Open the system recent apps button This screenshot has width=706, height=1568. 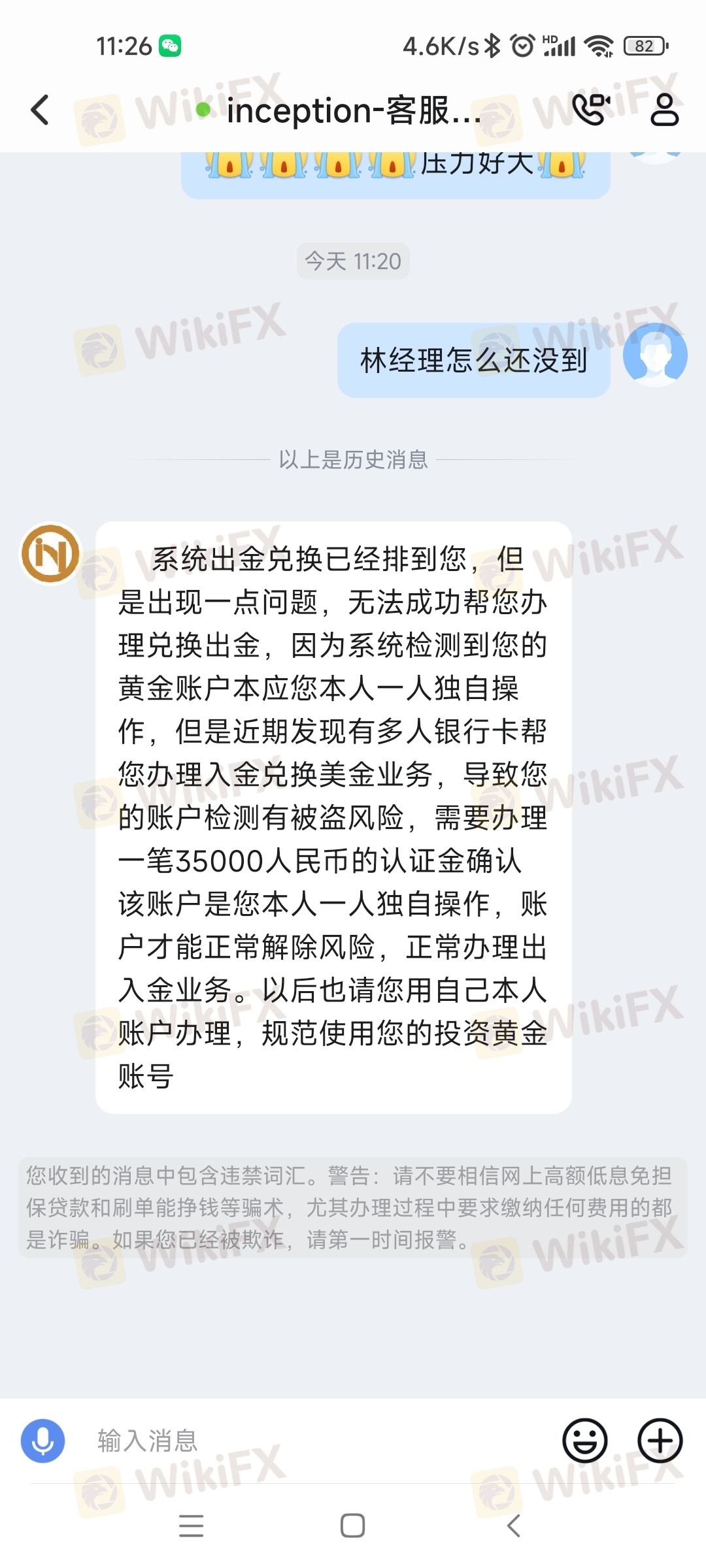191,1526
